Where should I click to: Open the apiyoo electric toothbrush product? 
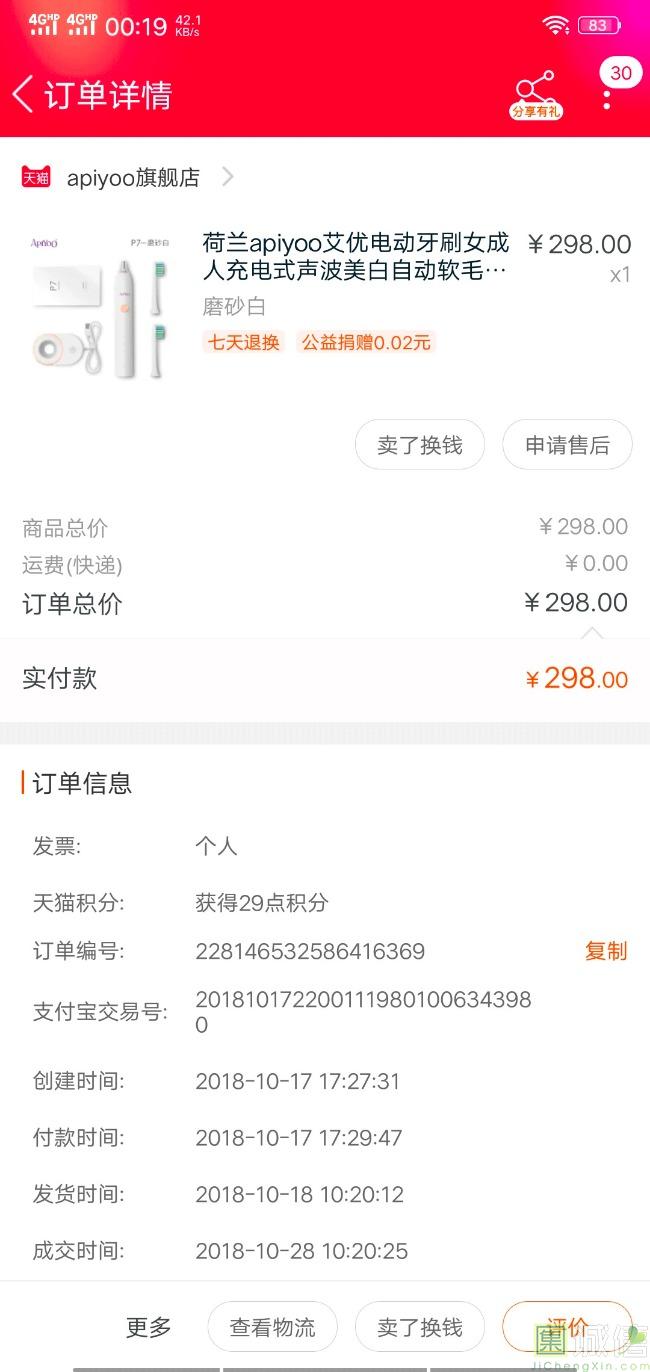pyautogui.click(x=355, y=257)
